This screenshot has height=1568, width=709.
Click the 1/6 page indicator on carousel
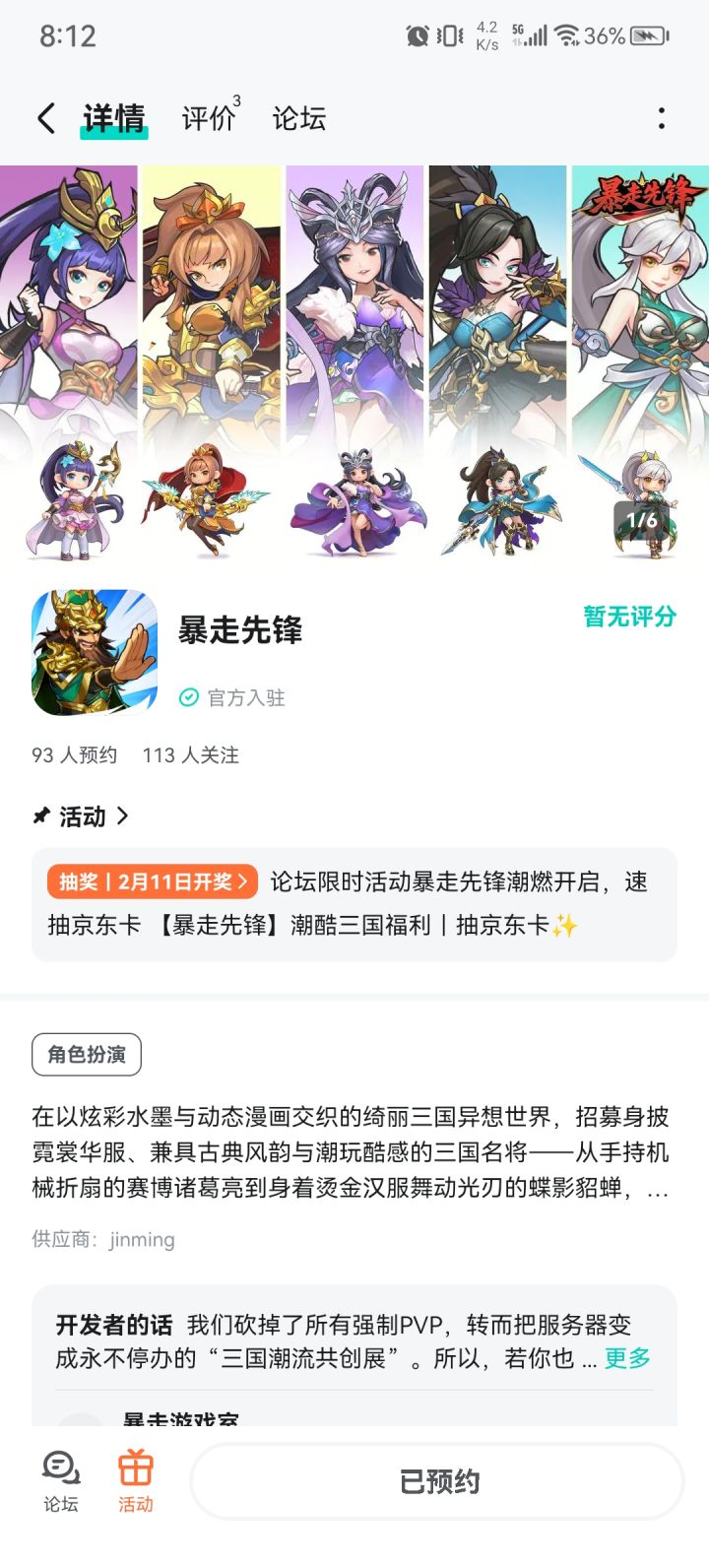642,520
